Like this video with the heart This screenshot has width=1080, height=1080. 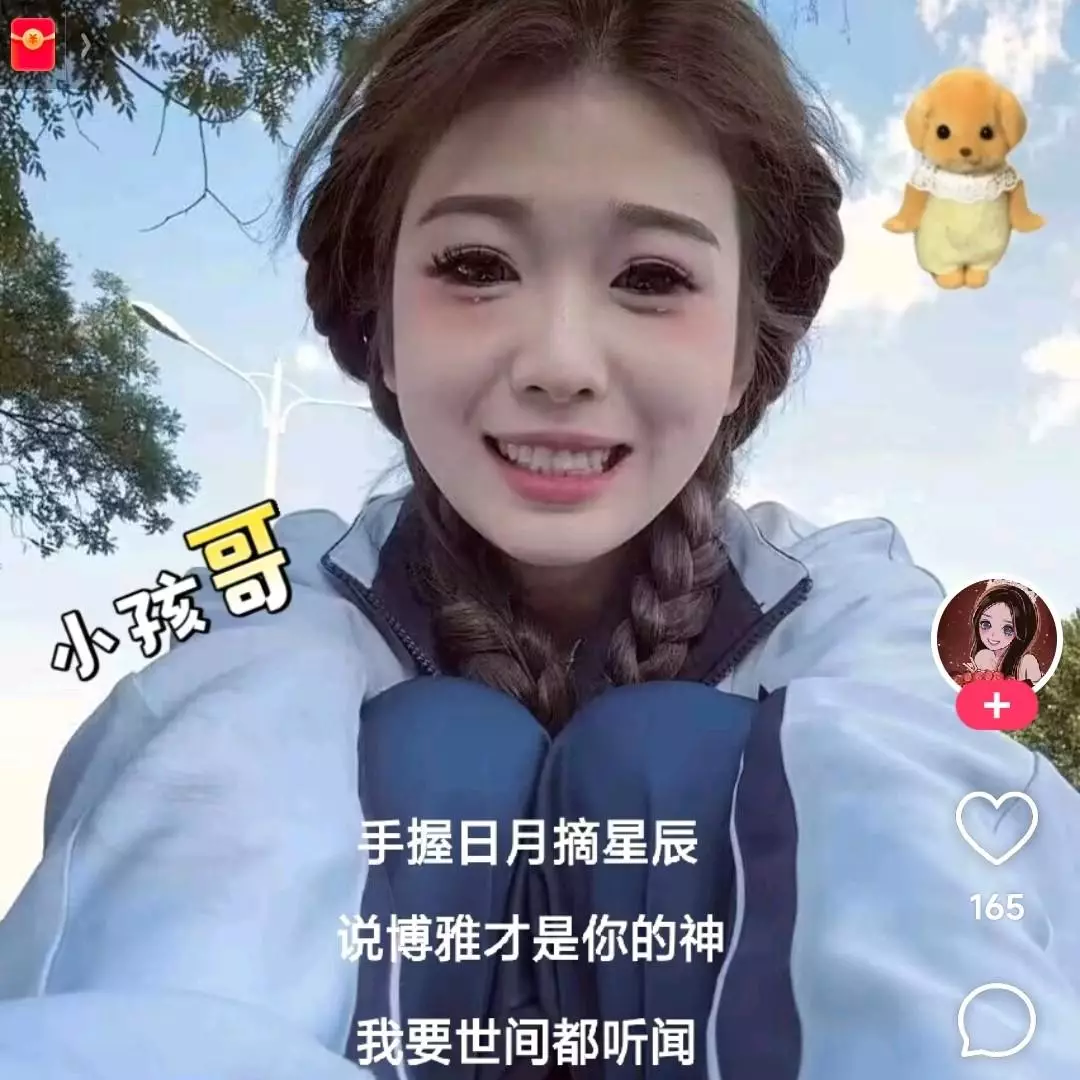point(996,828)
